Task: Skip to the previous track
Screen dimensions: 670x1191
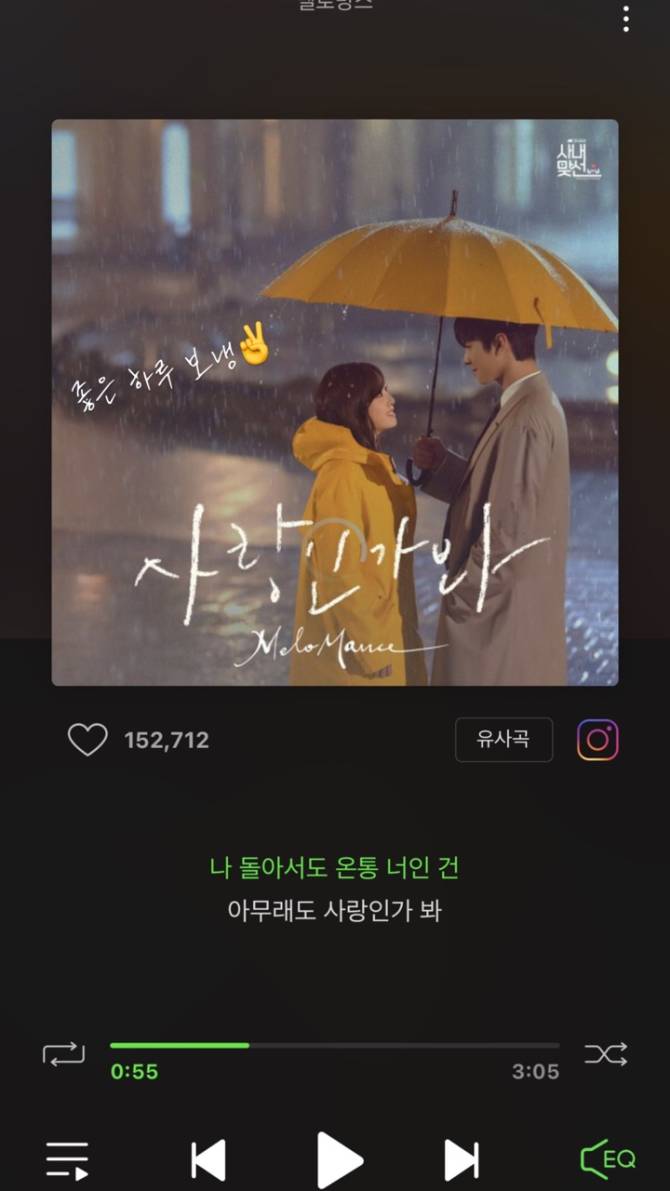Action: point(208,1160)
